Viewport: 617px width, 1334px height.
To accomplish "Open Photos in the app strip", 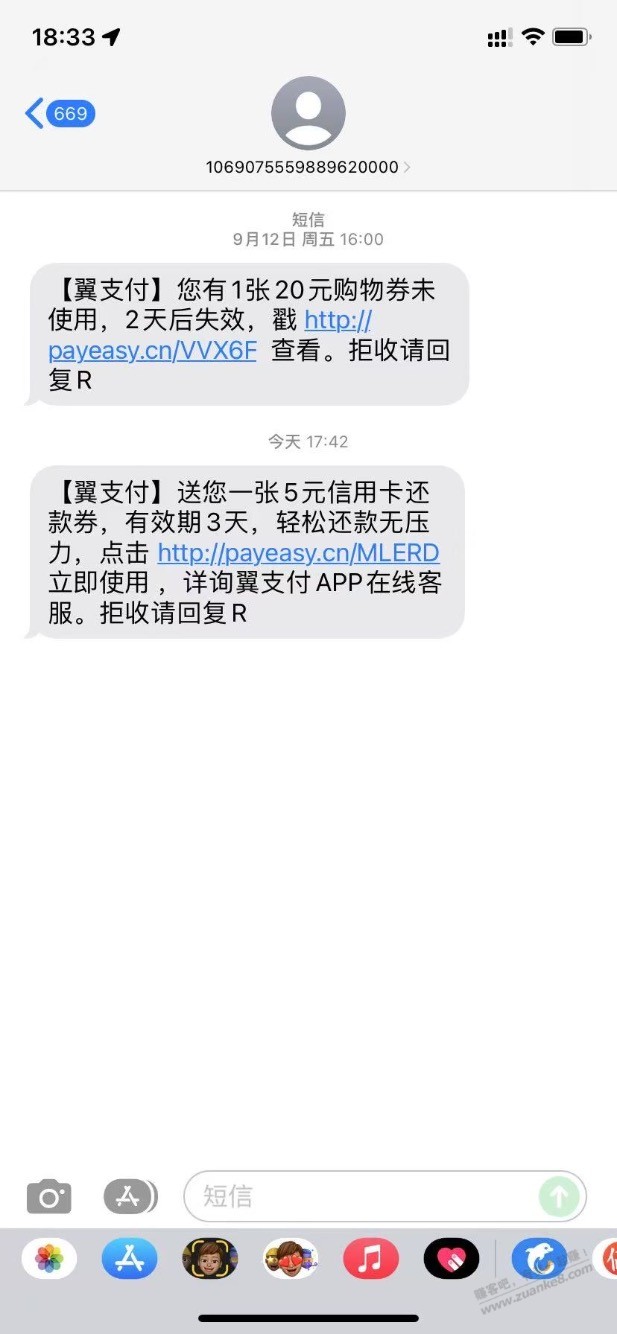I will (49, 1259).
